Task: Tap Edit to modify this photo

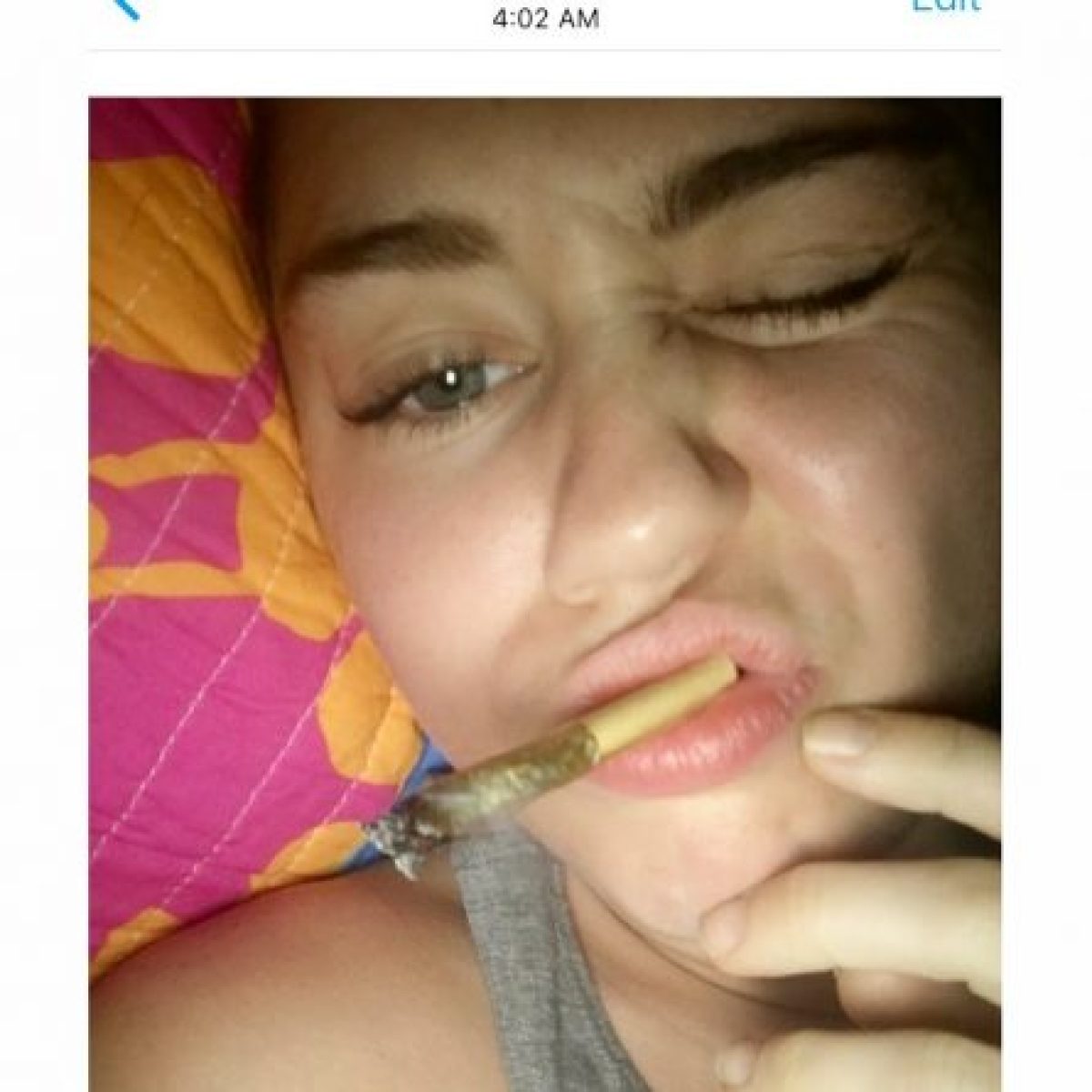Action: click(946, 5)
